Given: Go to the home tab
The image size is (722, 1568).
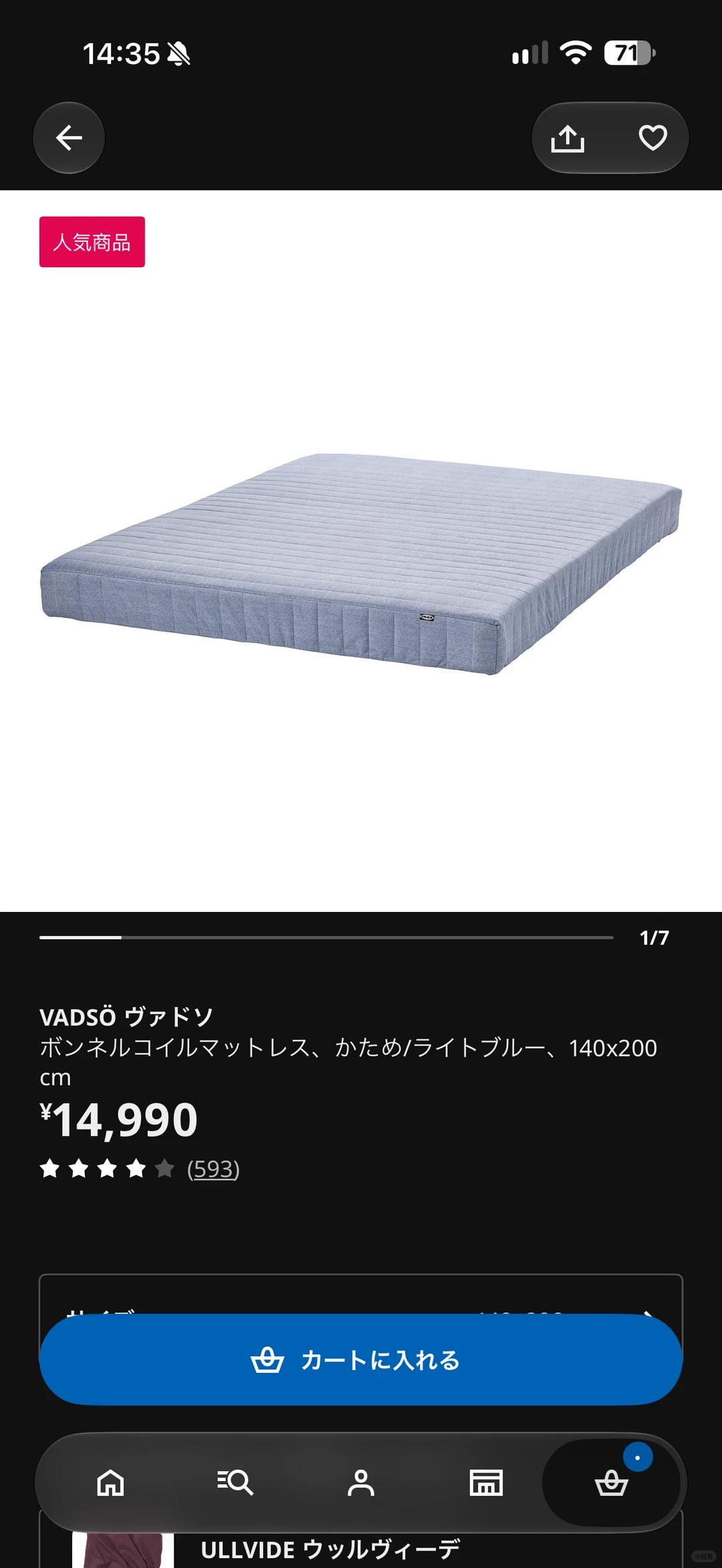Looking at the screenshot, I should pyautogui.click(x=110, y=1482).
